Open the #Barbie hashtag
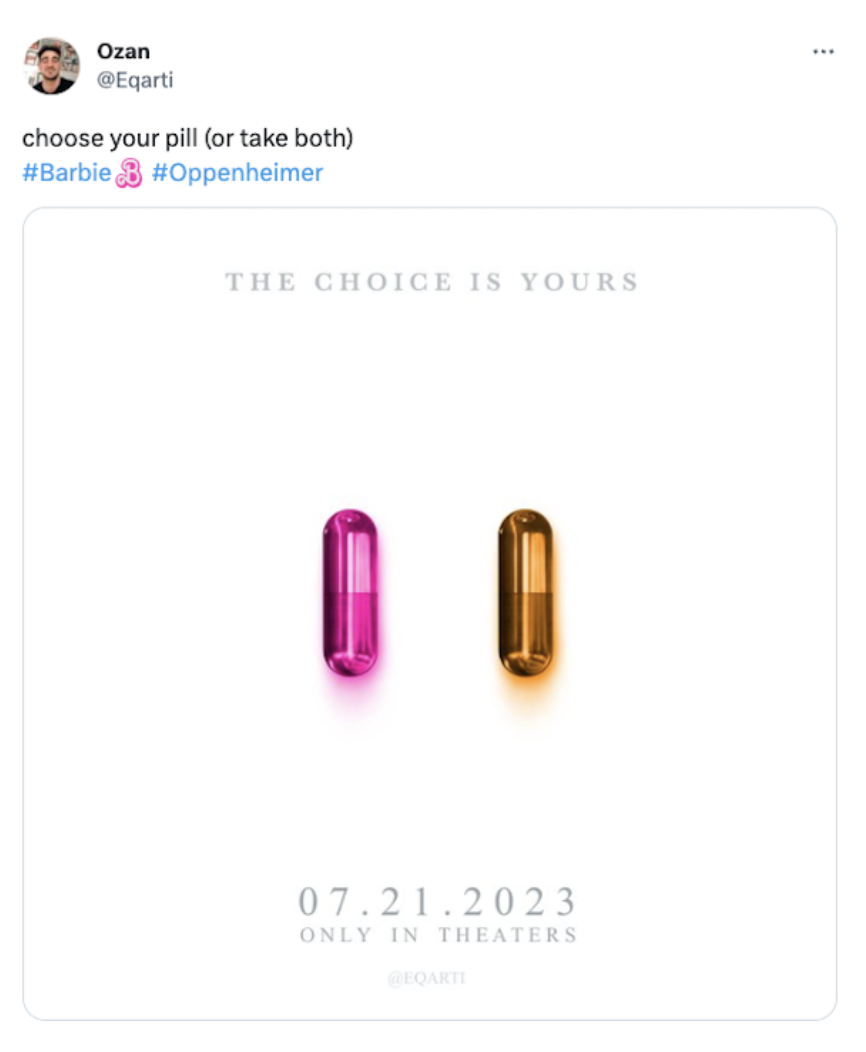866x1052 pixels. point(68,173)
